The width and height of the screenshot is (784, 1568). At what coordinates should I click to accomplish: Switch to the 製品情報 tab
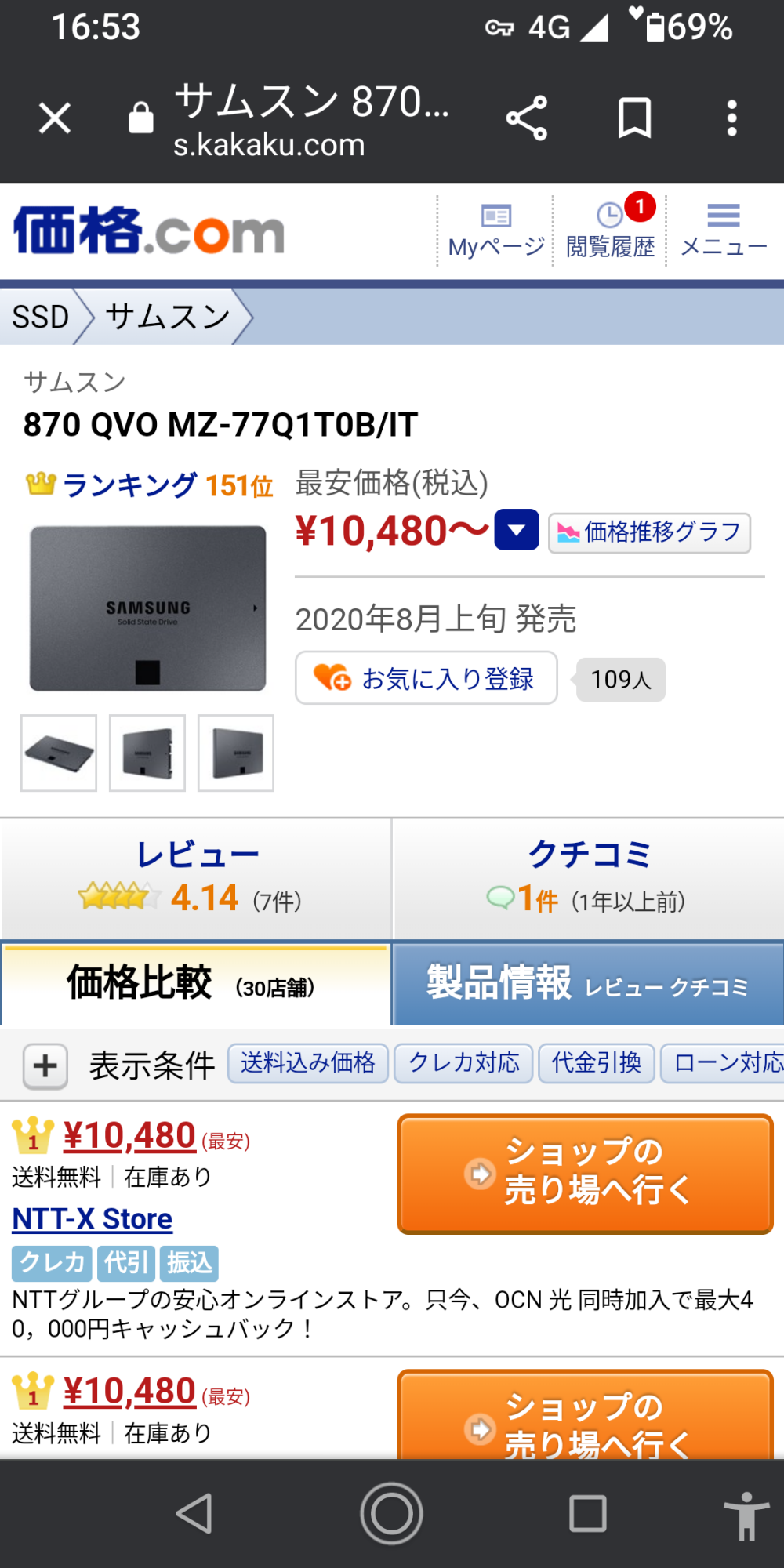[x=588, y=984]
